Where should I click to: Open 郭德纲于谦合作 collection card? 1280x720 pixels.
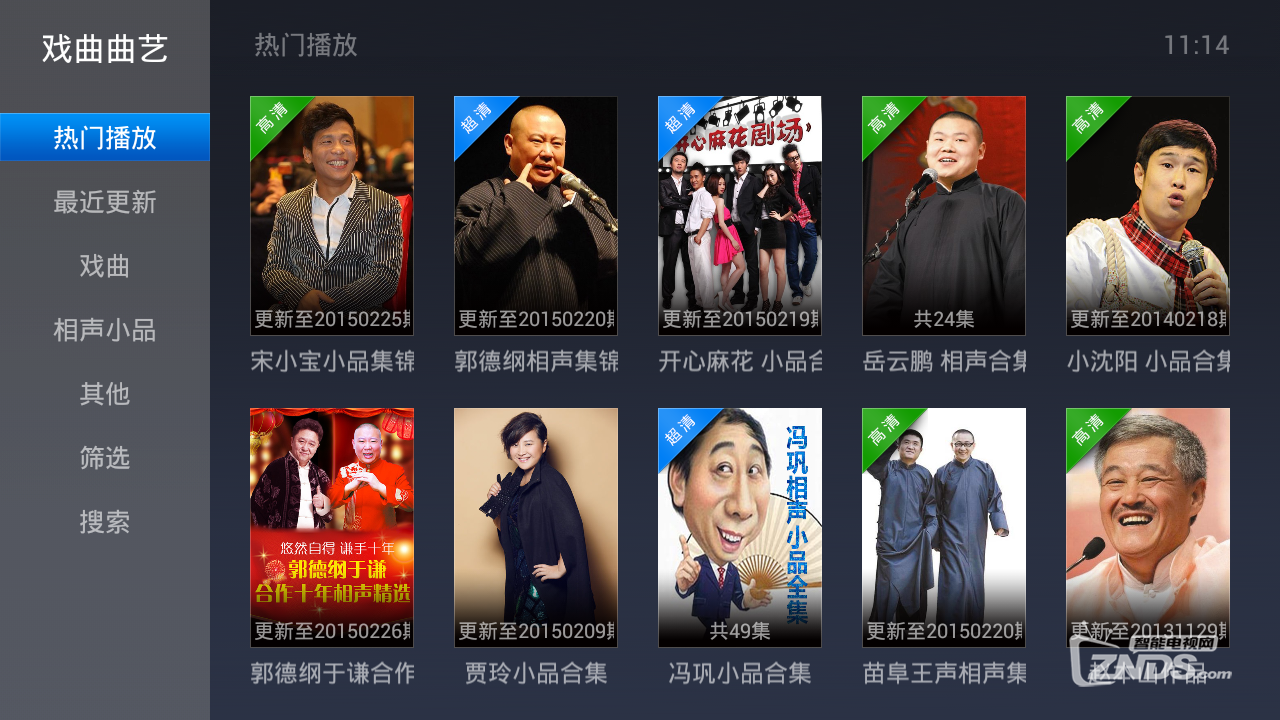click(332, 528)
